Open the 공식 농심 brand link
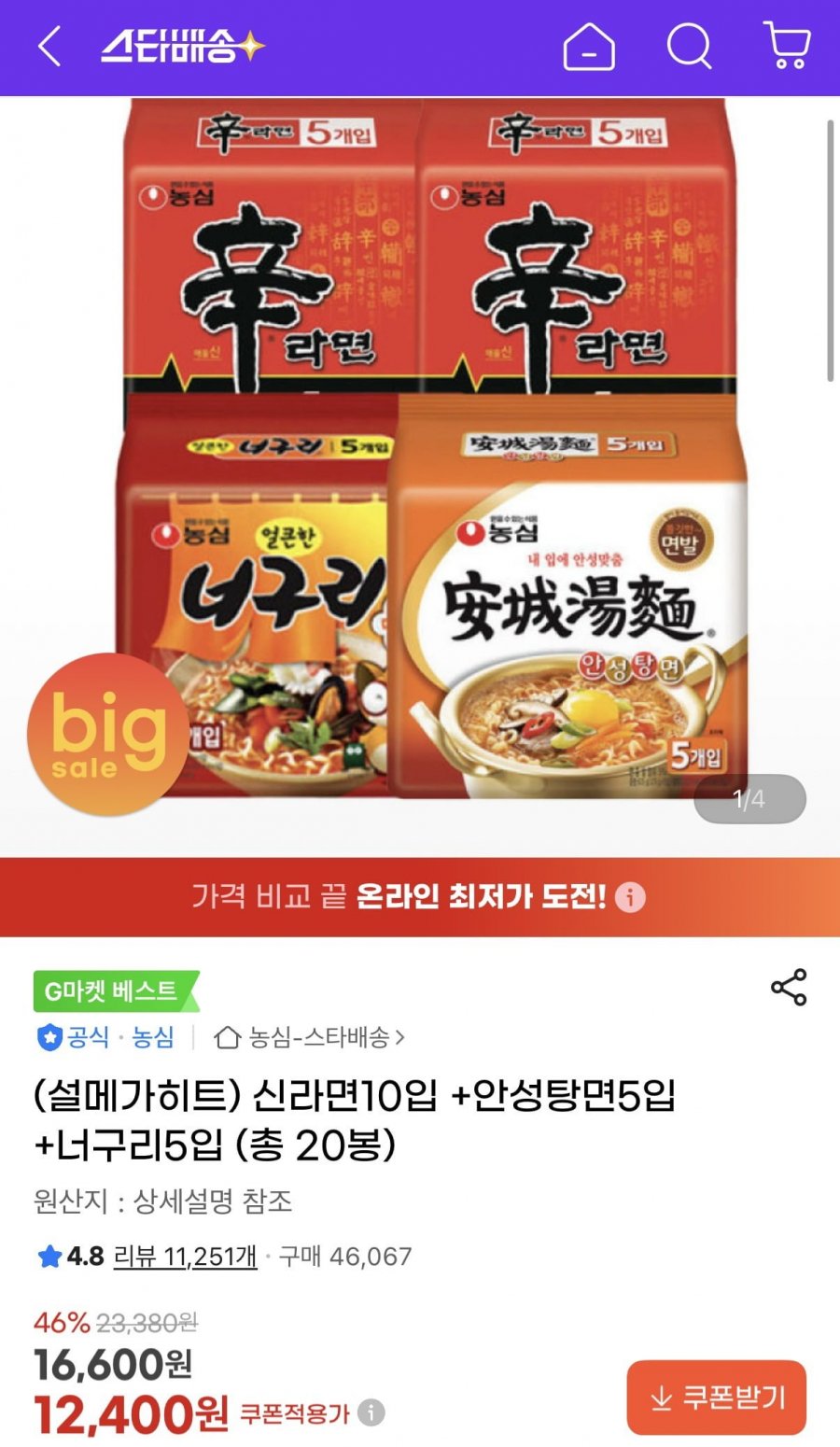The height and width of the screenshot is (1447, 840). 105,1037
